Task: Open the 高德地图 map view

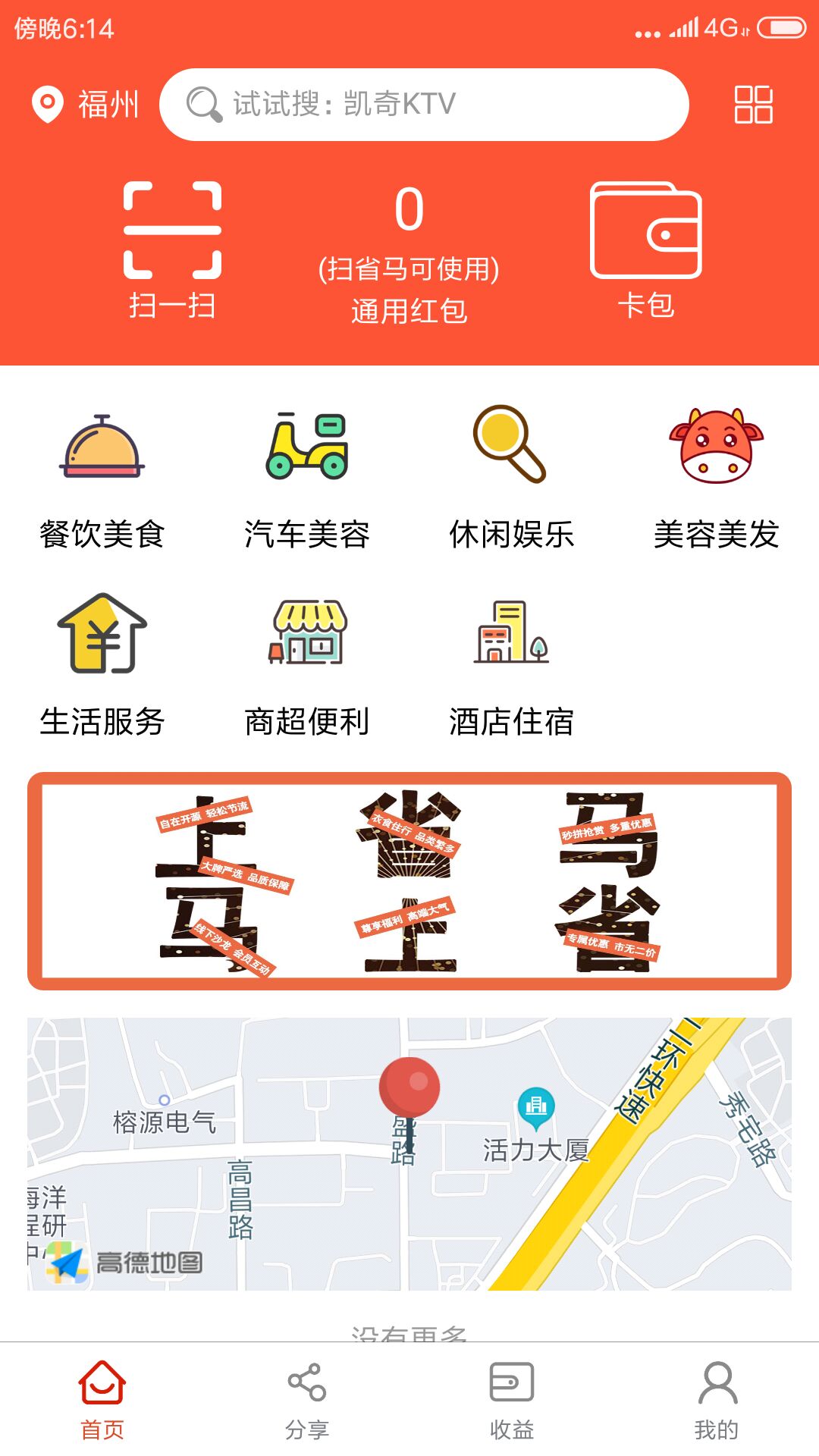Action: [409, 1153]
